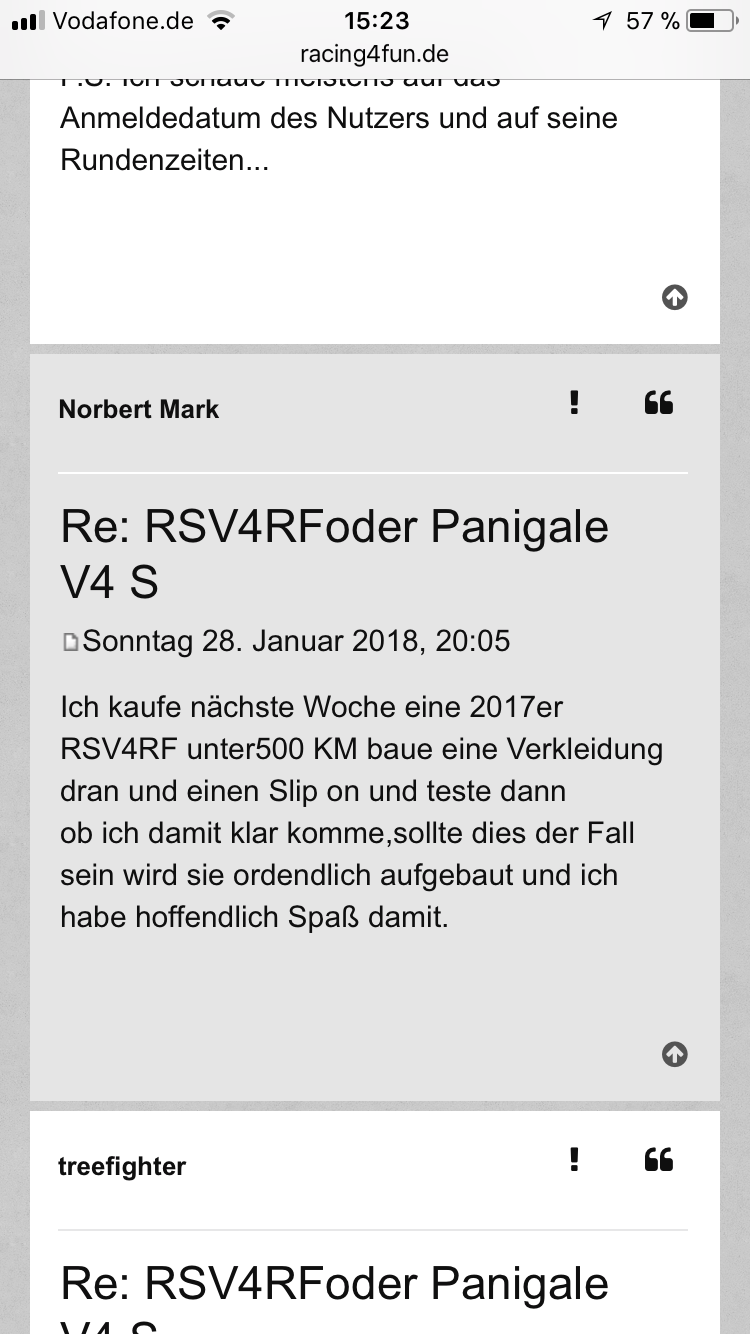Quote Norbert Mark's post

coord(659,403)
